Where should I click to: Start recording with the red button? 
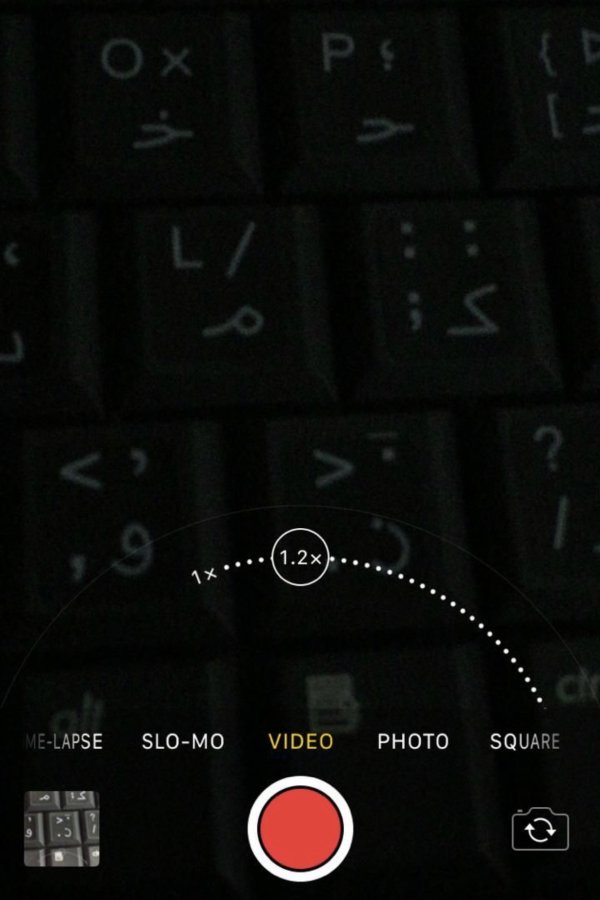[x=300, y=828]
